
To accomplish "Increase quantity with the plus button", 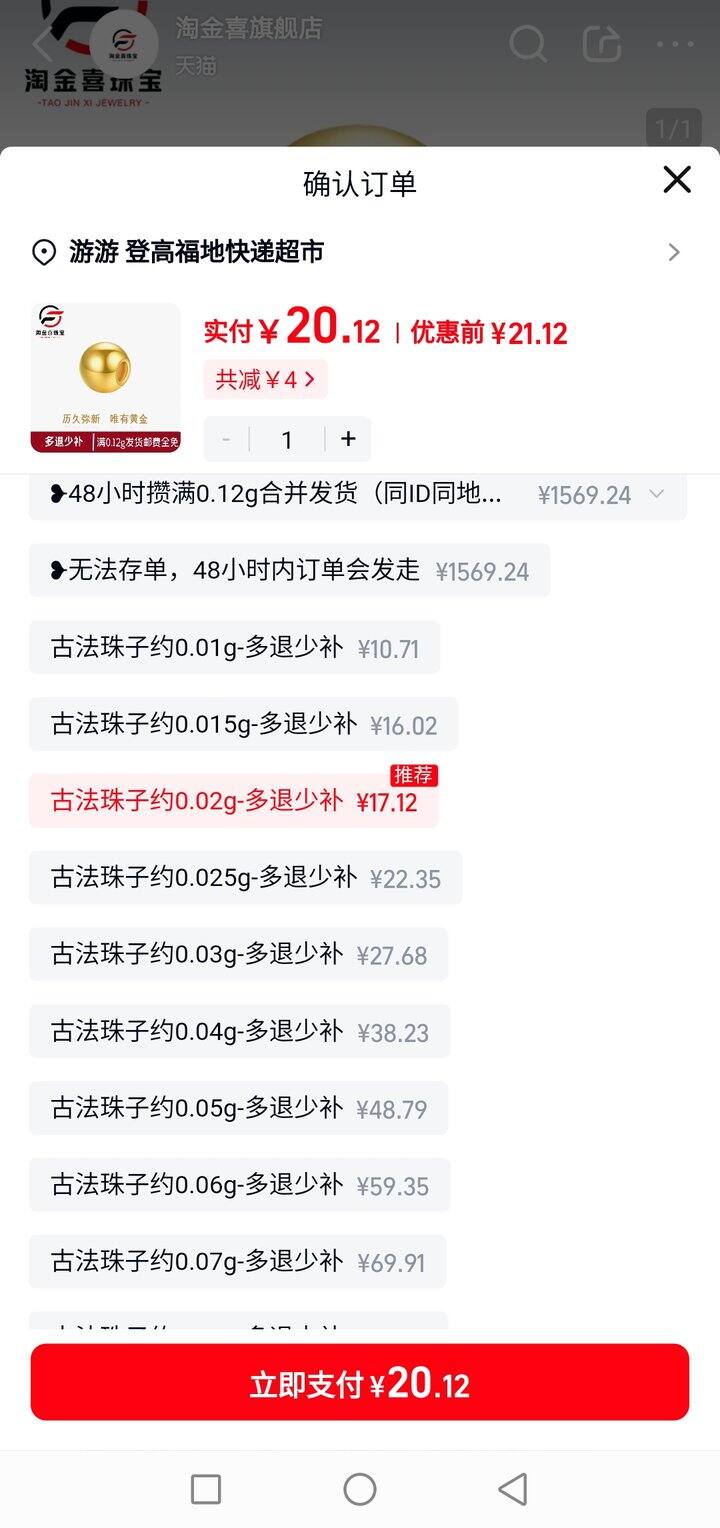I will pyautogui.click(x=348, y=439).
